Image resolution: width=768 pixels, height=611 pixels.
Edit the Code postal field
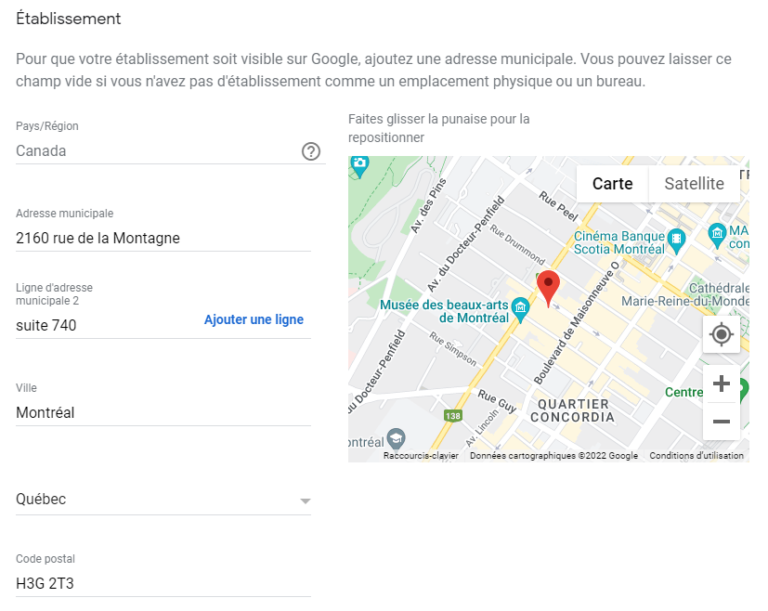pyautogui.click(x=162, y=583)
